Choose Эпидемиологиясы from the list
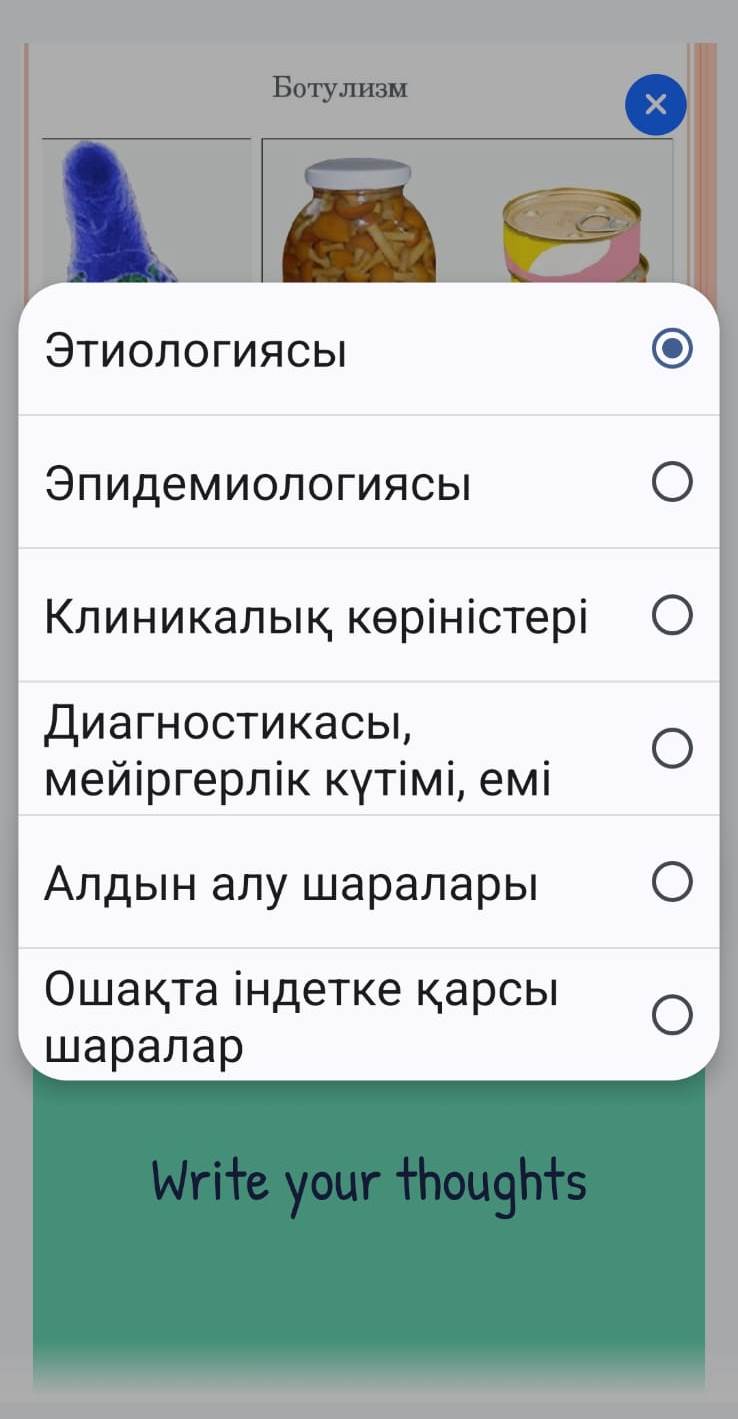738x1419 pixels. tap(368, 483)
